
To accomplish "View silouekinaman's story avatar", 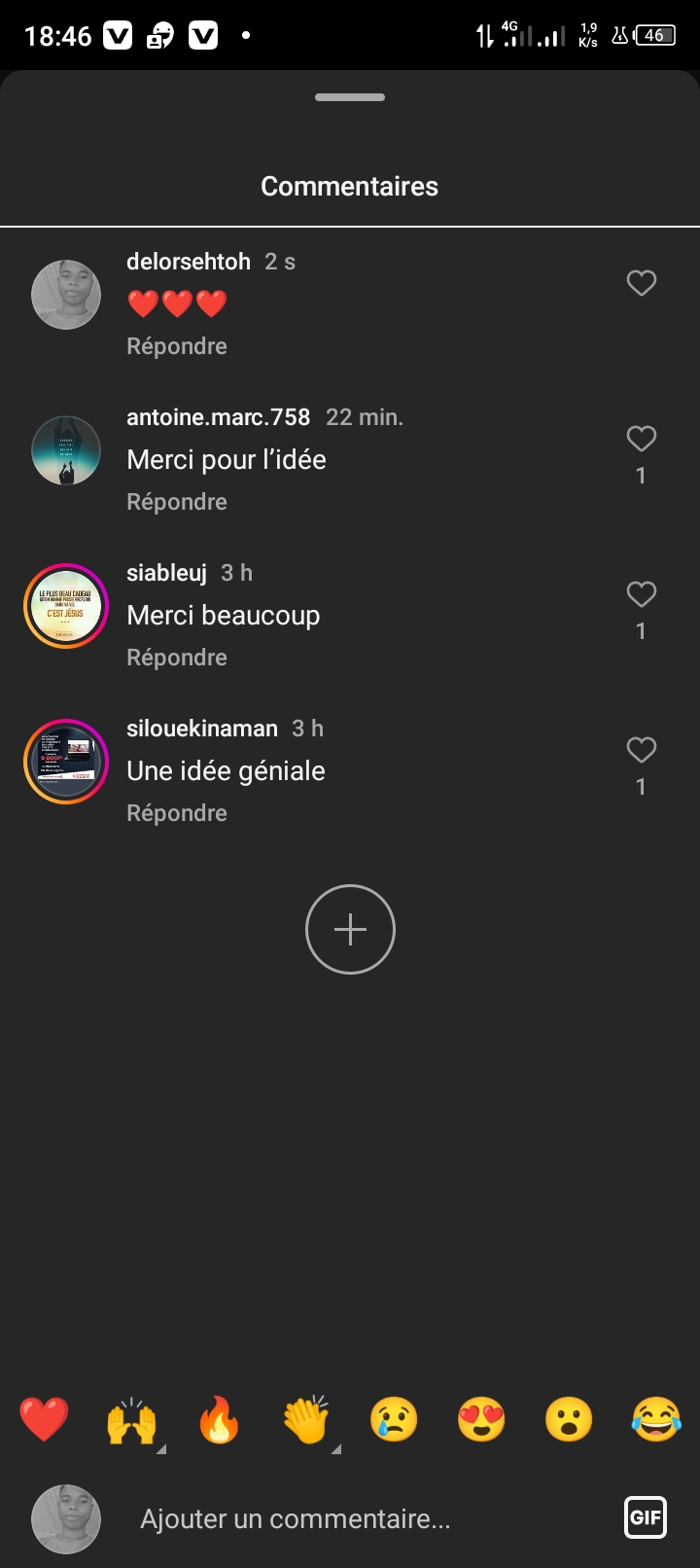I will (x=66, y=762).
